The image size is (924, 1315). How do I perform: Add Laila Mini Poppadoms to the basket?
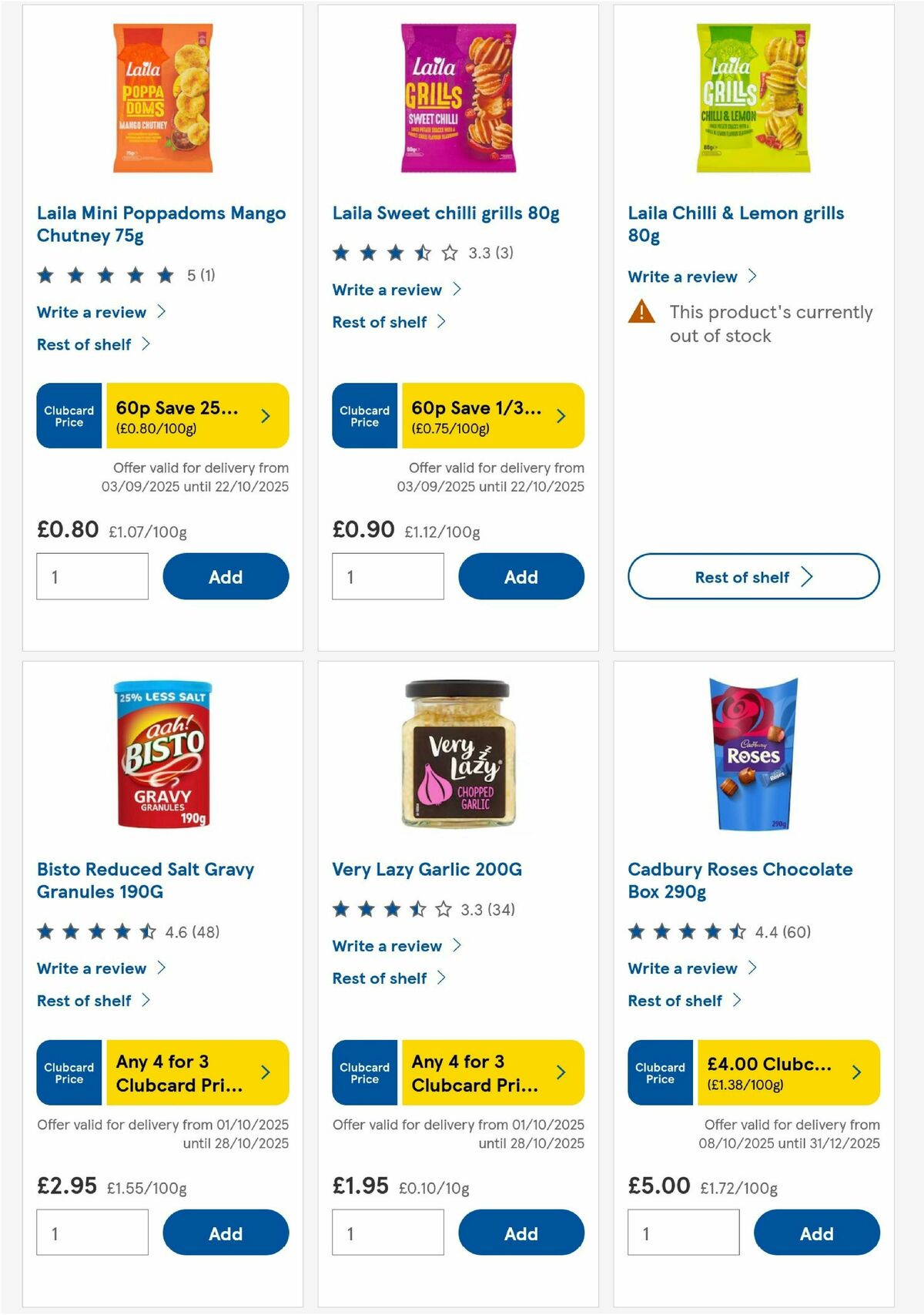point(225,576)
